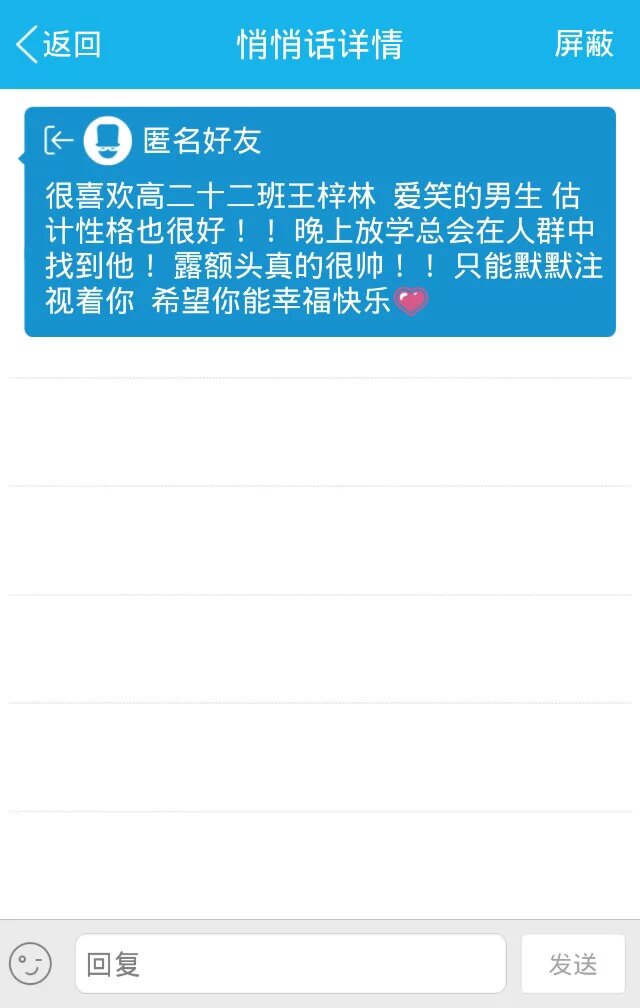Tap 屏蔽 to block this sender
The width and height of the screenshot is (640, 1008).
[x=583, y=45]
